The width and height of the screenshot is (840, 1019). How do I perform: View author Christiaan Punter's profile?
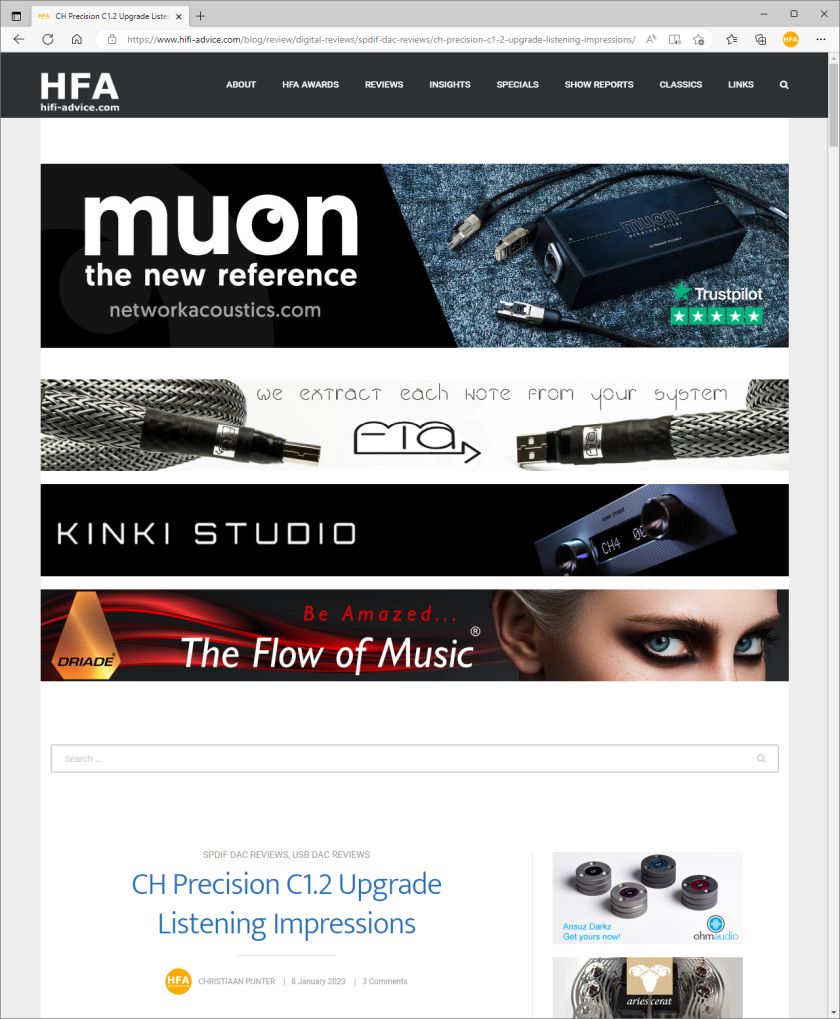tap(237, 981)
